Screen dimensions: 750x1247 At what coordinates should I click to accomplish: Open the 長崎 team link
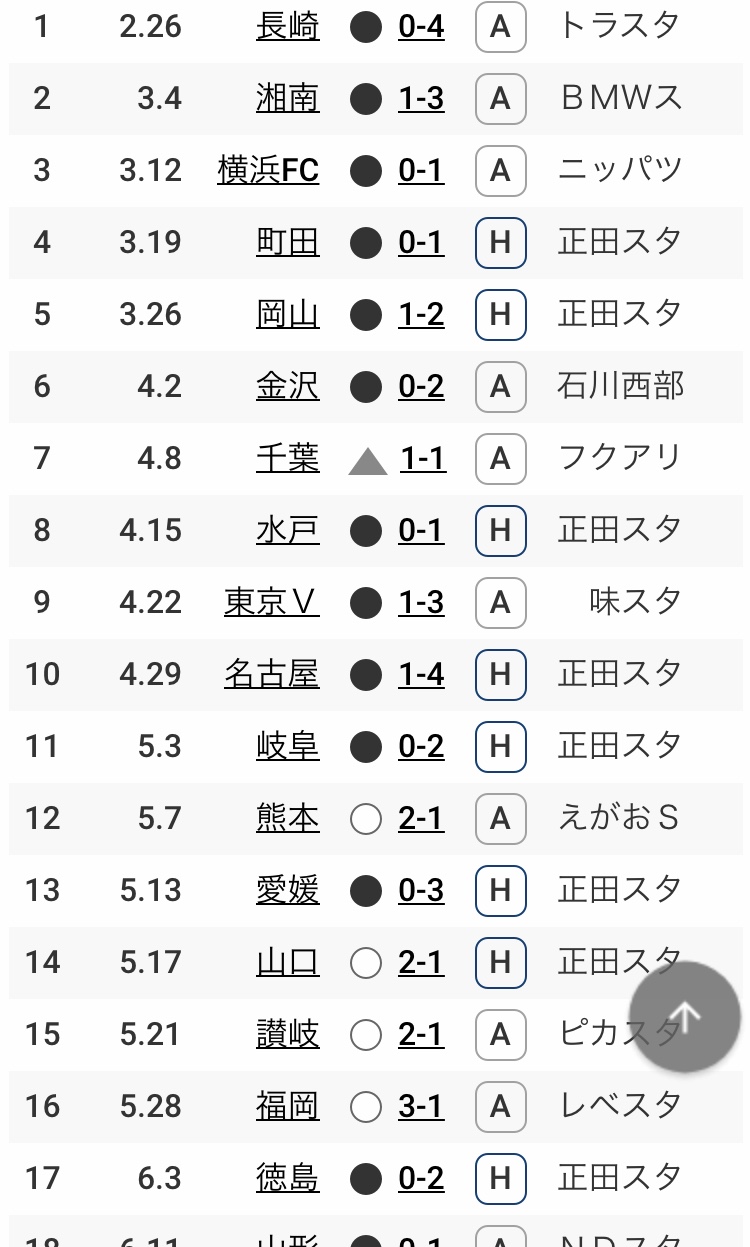(x=288, y=26)
